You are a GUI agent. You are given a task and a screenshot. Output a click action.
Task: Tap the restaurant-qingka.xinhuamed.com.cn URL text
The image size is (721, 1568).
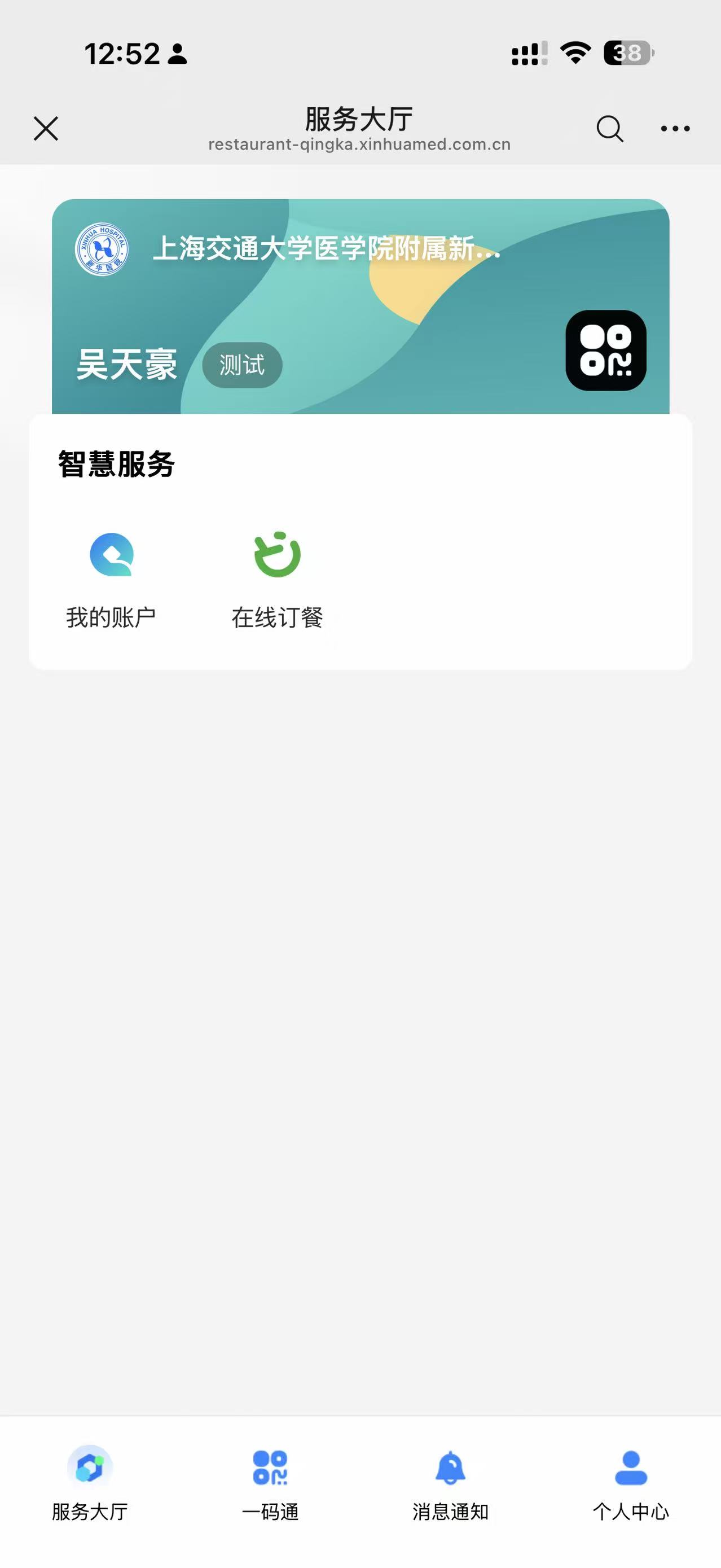(x=359, y=144)
